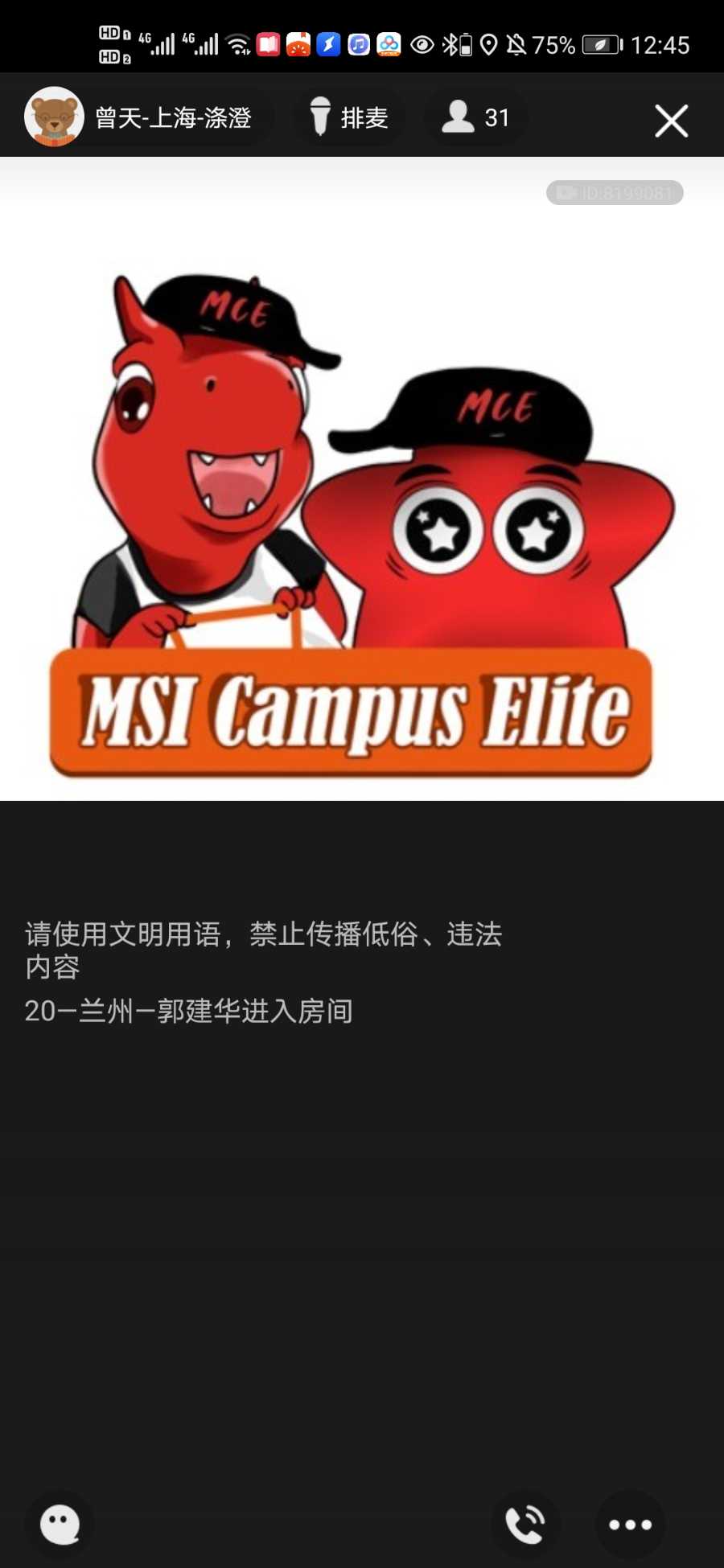Open the emoji chat button
This screenshot has width=724, height=1568.
(x=60, y=1524)
